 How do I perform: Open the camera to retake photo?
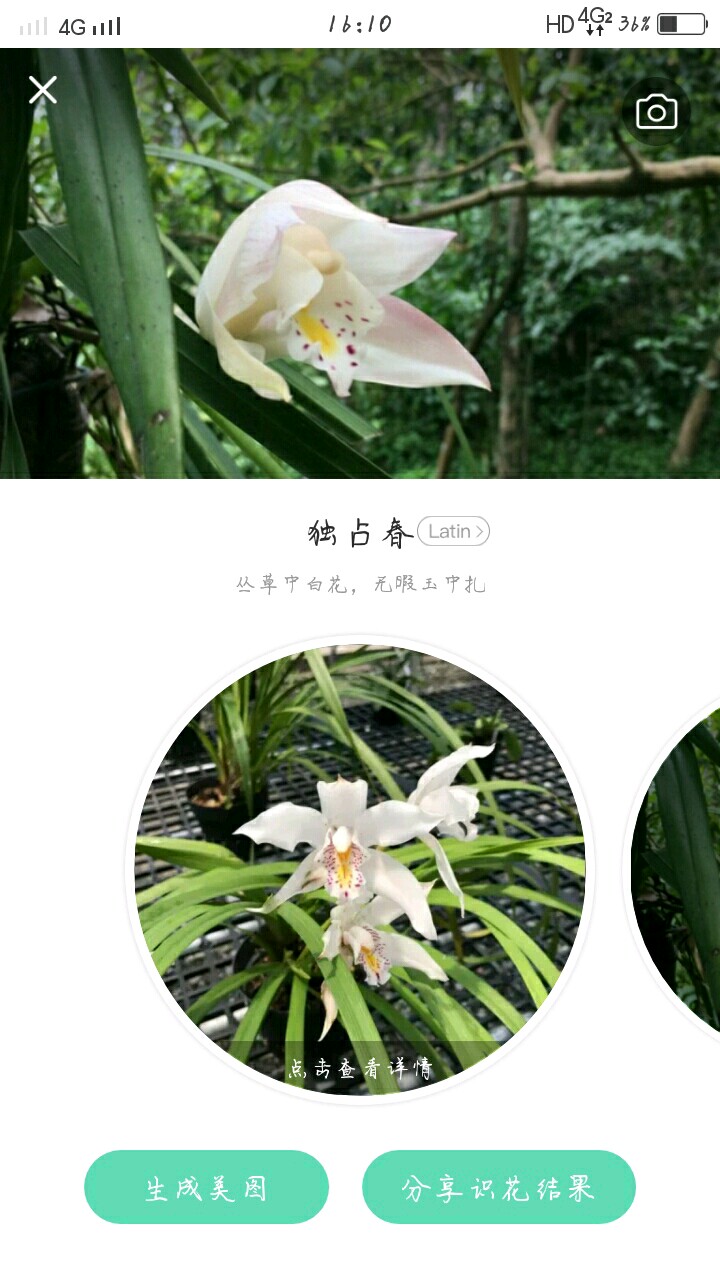tap(656, 112)
